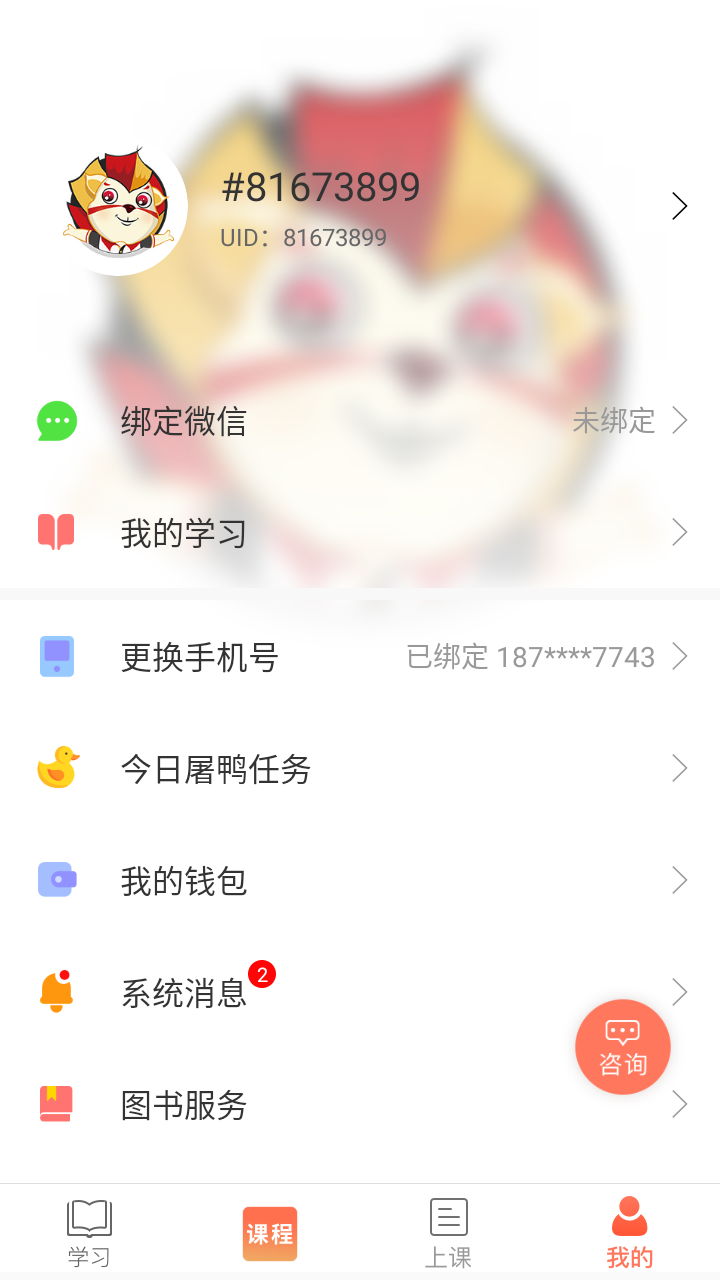Open 系统消息 with the red badge 2
This screenshot has height=1280, width=720.
pyautogui.click(x=183, y=992)
